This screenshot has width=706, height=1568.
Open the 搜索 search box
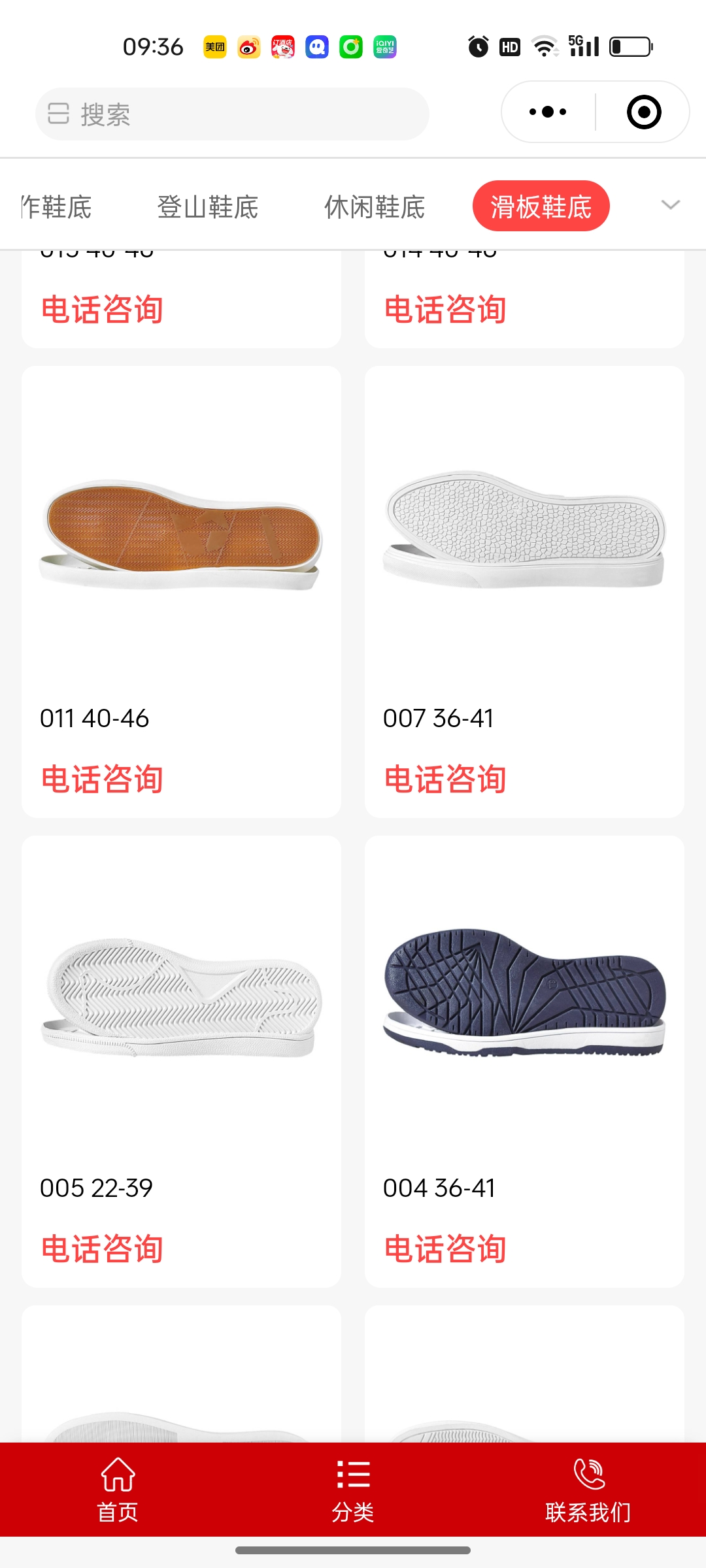(232, 114)
